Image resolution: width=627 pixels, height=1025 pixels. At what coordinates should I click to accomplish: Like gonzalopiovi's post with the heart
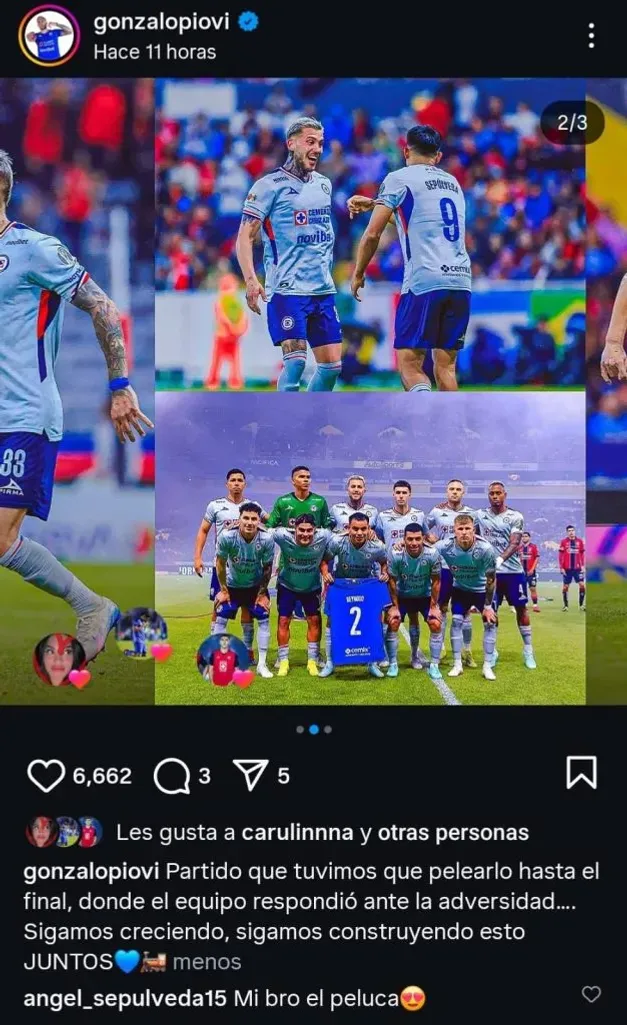point(46,775)
